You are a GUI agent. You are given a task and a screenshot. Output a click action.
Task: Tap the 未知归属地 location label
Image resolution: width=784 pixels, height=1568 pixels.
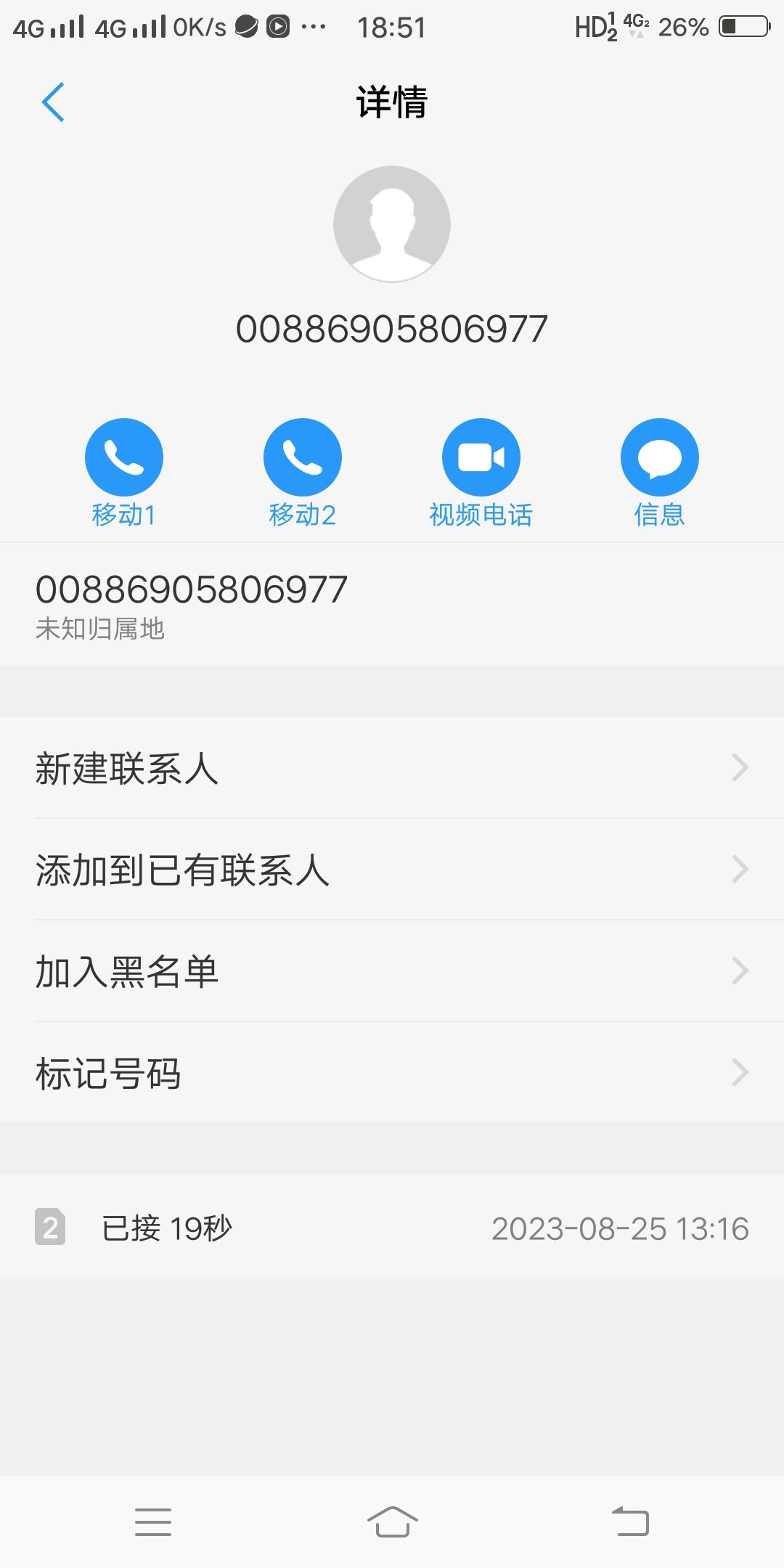[x=100, y=630]
